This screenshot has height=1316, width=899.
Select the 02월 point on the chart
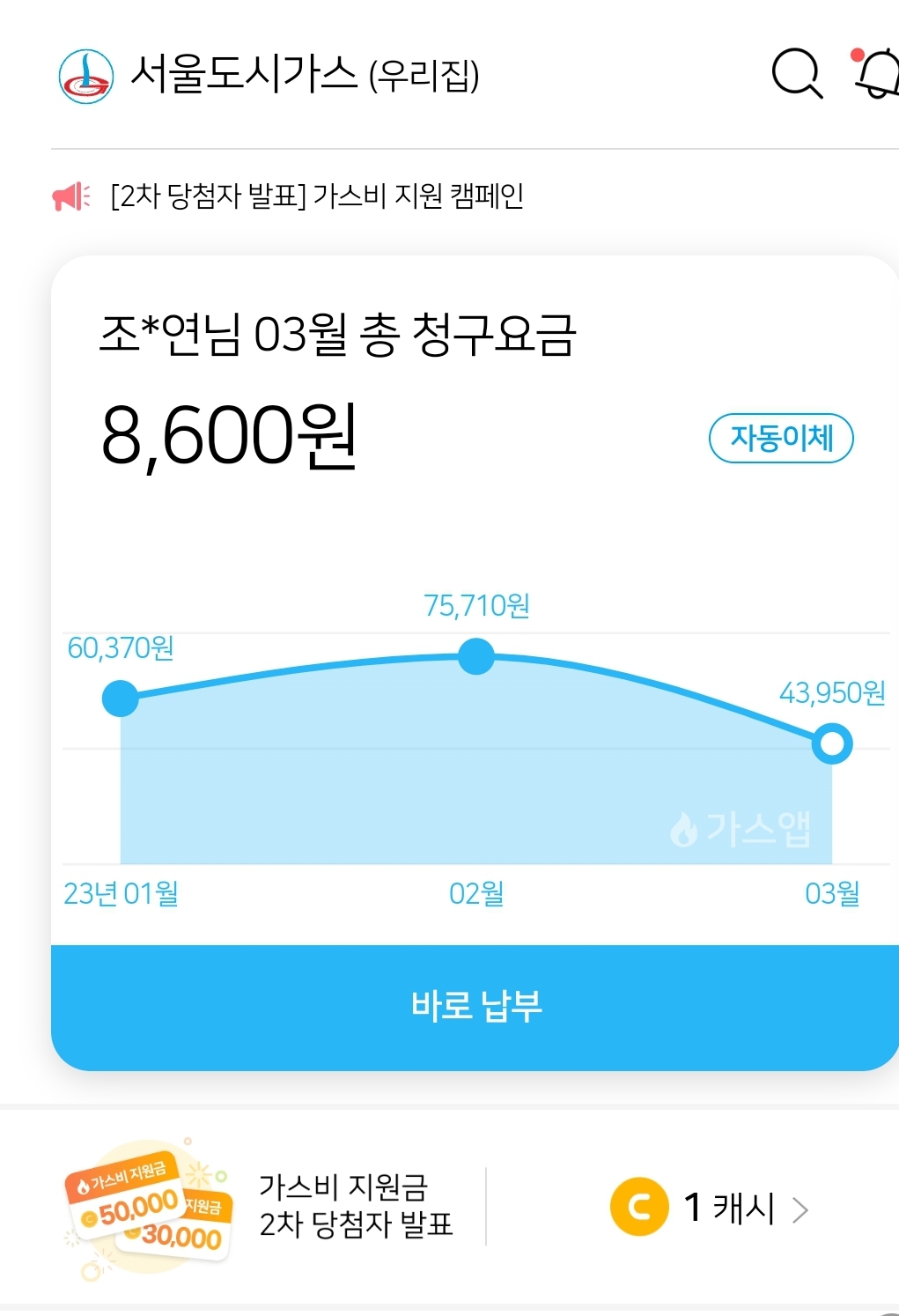tap(476, 657)
